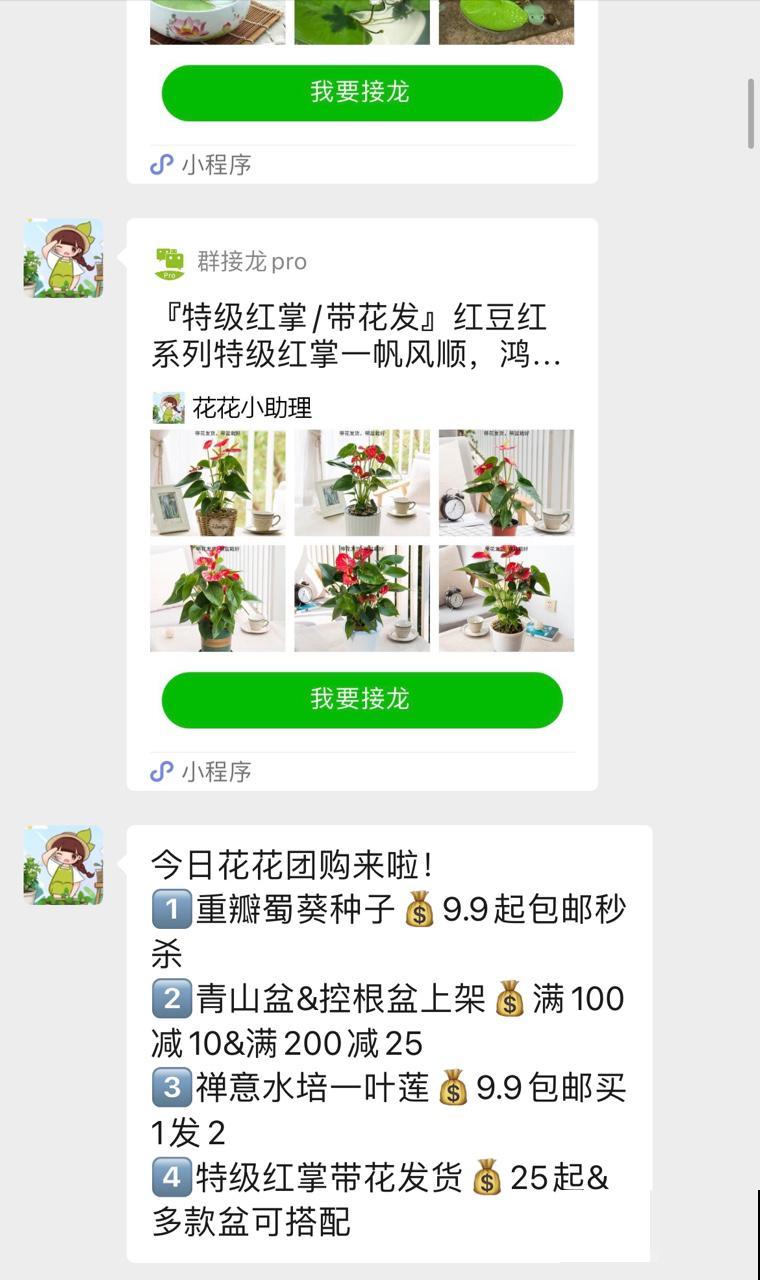View the bottom-left anthurium thumbnail

tap(216, 597)
